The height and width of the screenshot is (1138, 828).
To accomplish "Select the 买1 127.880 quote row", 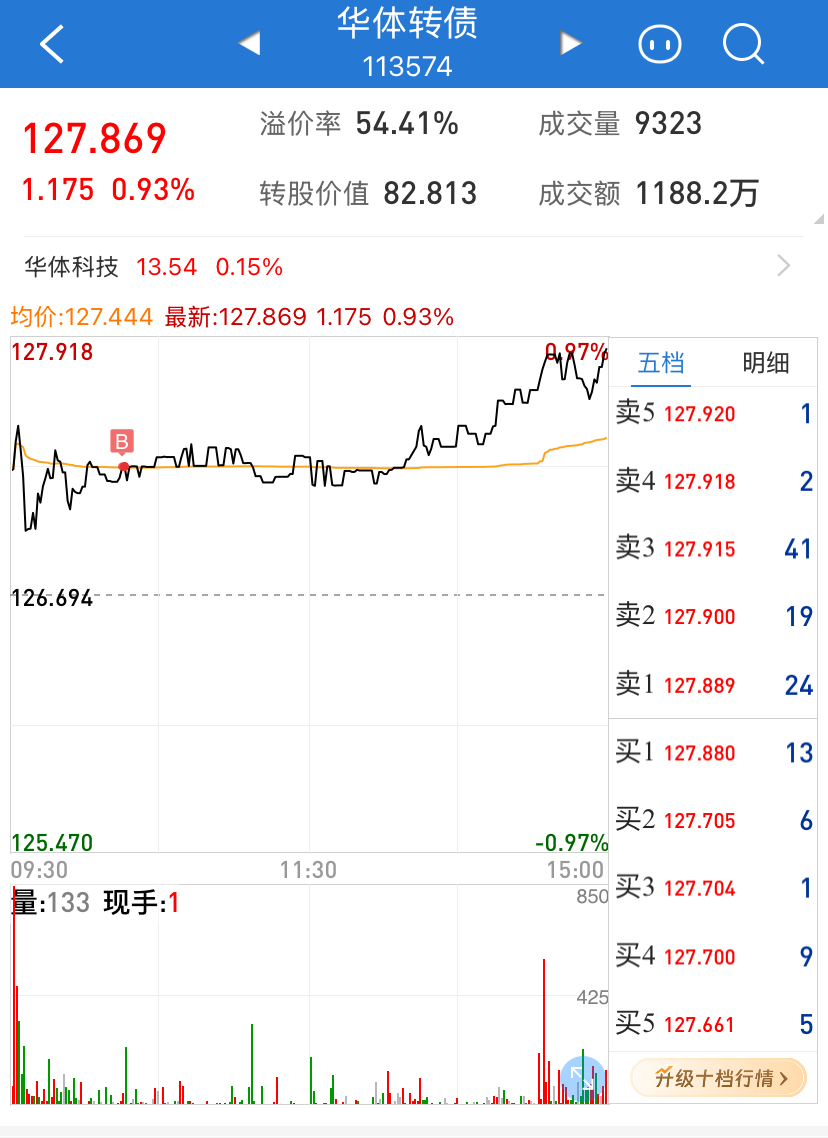I will (x=714, y=753).
